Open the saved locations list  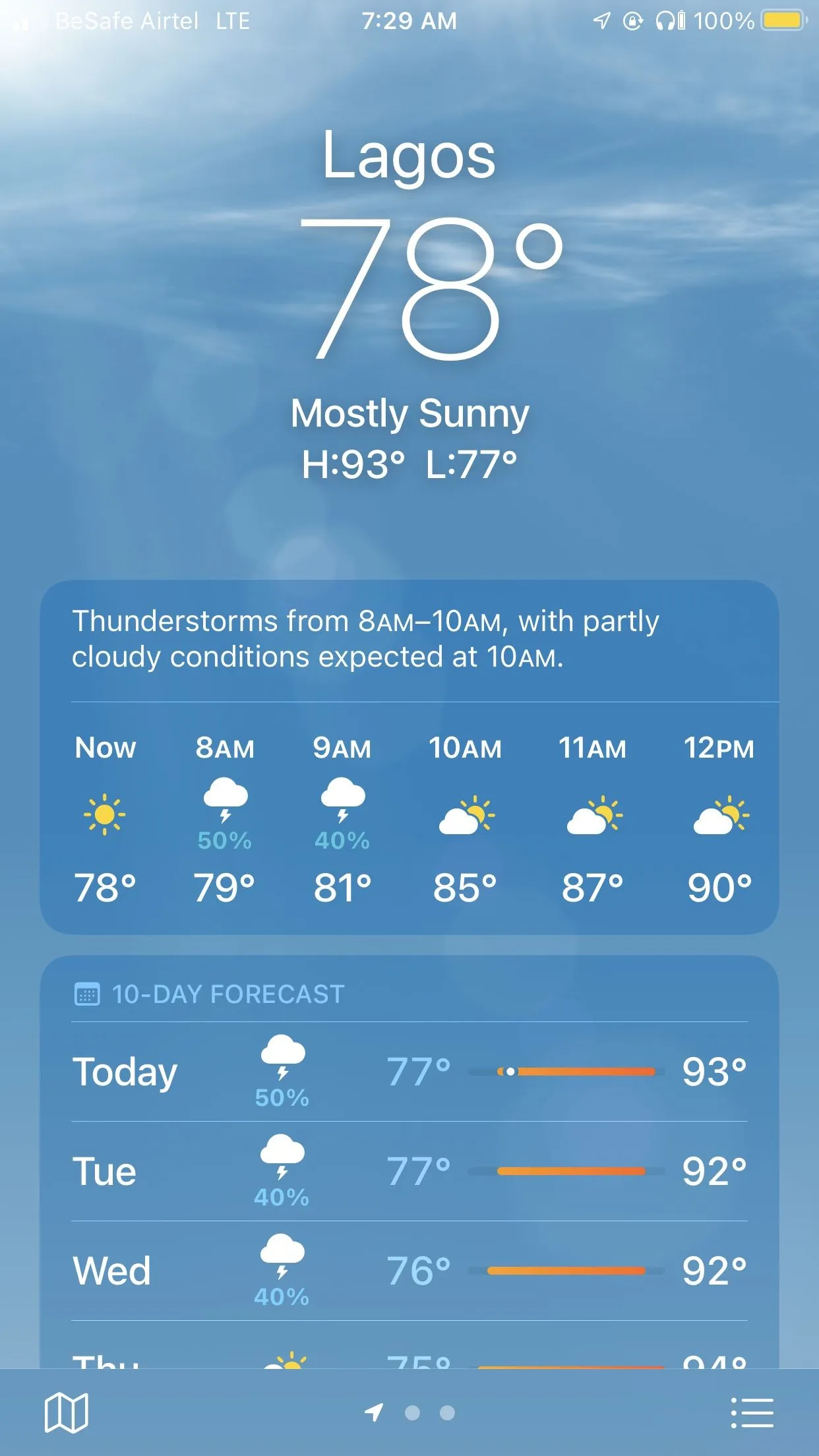[x=752, y=1412]
